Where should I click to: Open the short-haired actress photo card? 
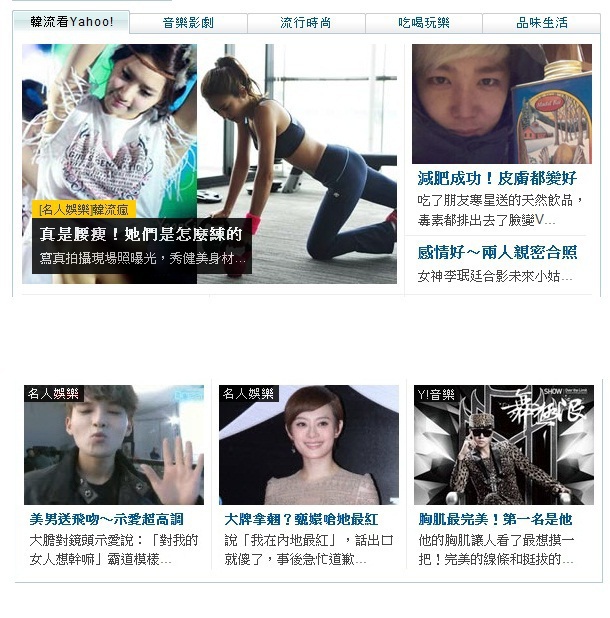tap(308, 445)
